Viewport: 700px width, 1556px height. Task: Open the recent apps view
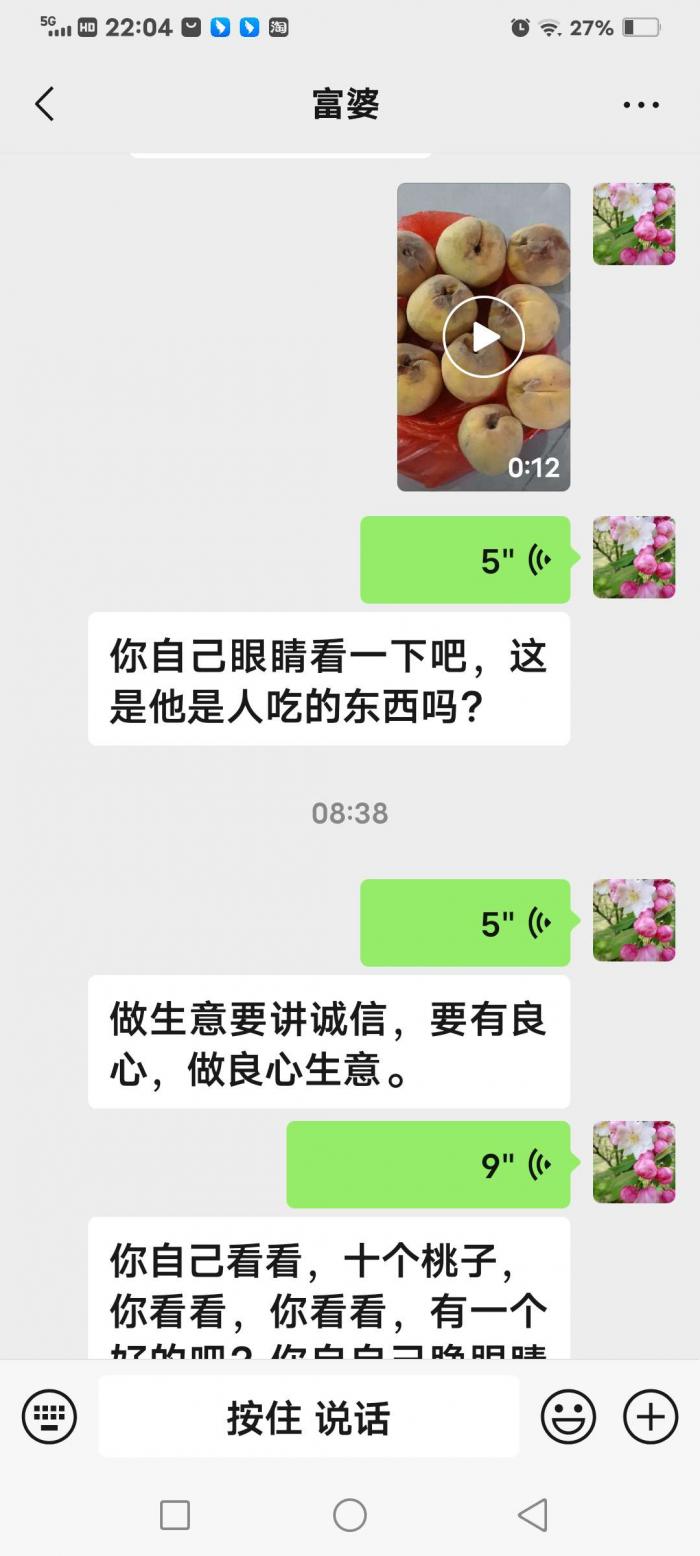tap(175, 1515)
